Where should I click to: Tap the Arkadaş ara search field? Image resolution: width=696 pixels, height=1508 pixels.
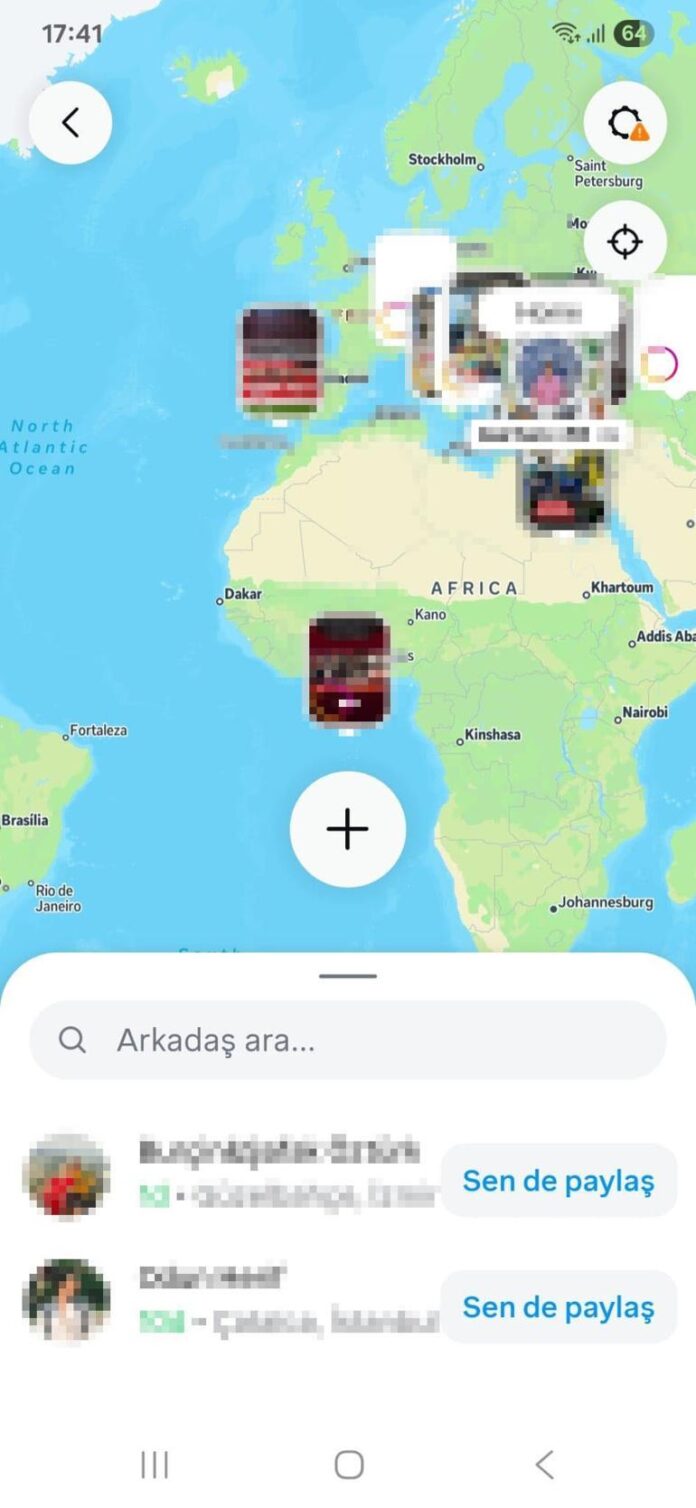coord(348,1040)
